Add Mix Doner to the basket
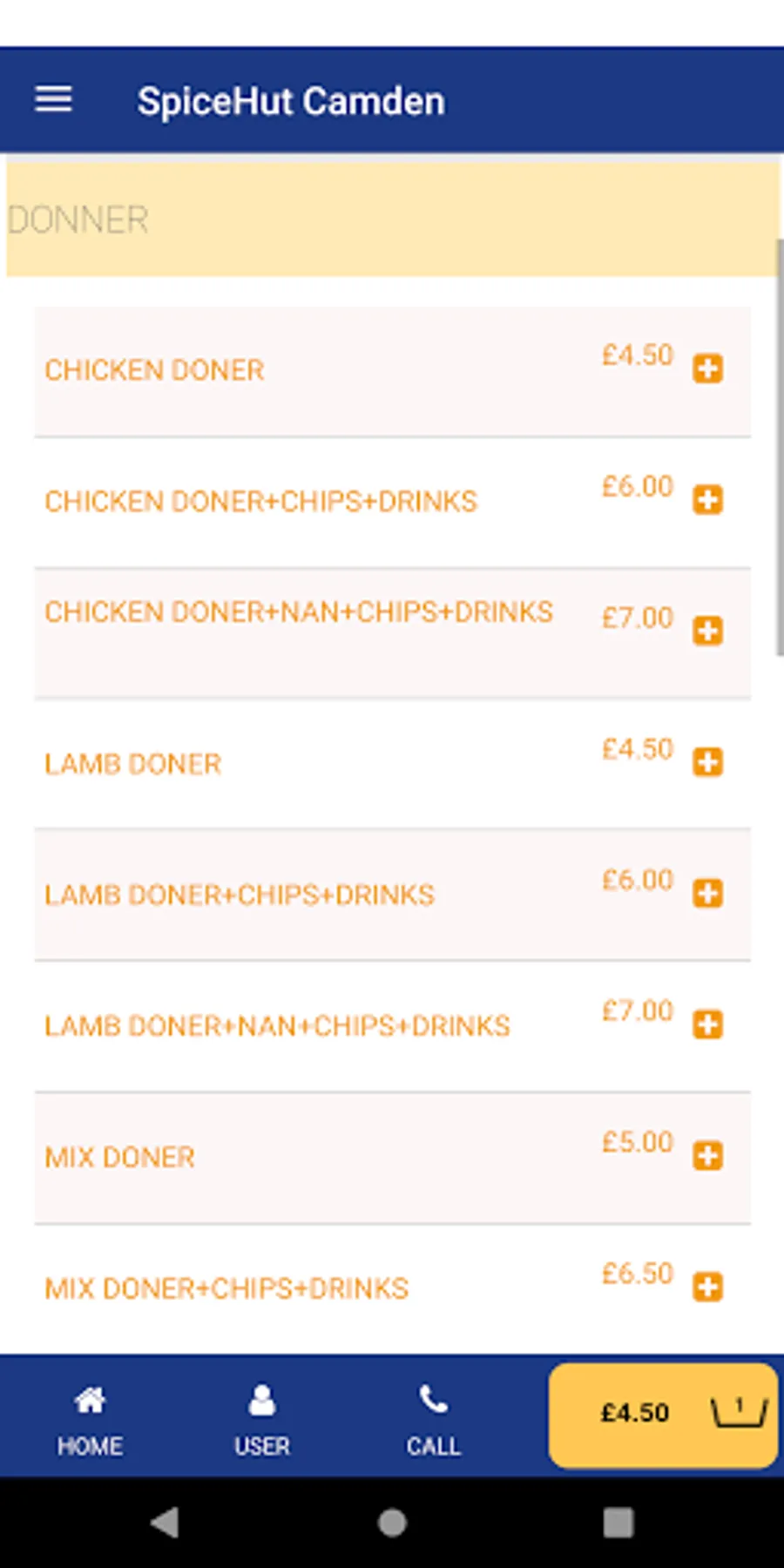Screen dimensions: 784x1568 707,1156
